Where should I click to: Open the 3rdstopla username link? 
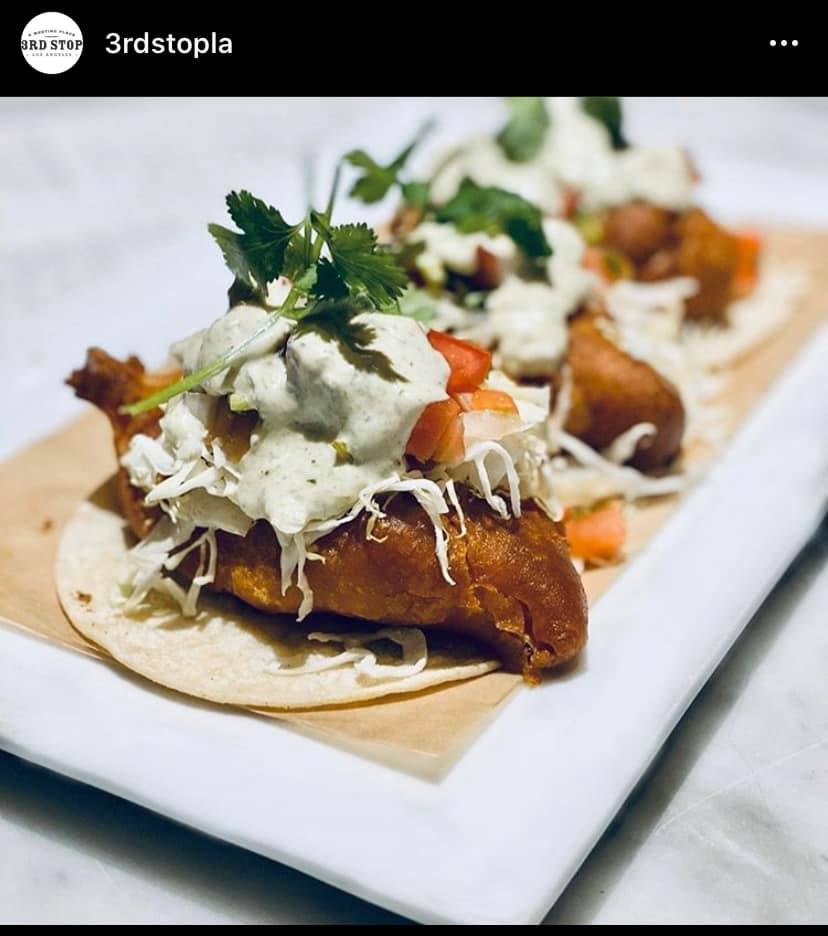click(x=168, y=44)
